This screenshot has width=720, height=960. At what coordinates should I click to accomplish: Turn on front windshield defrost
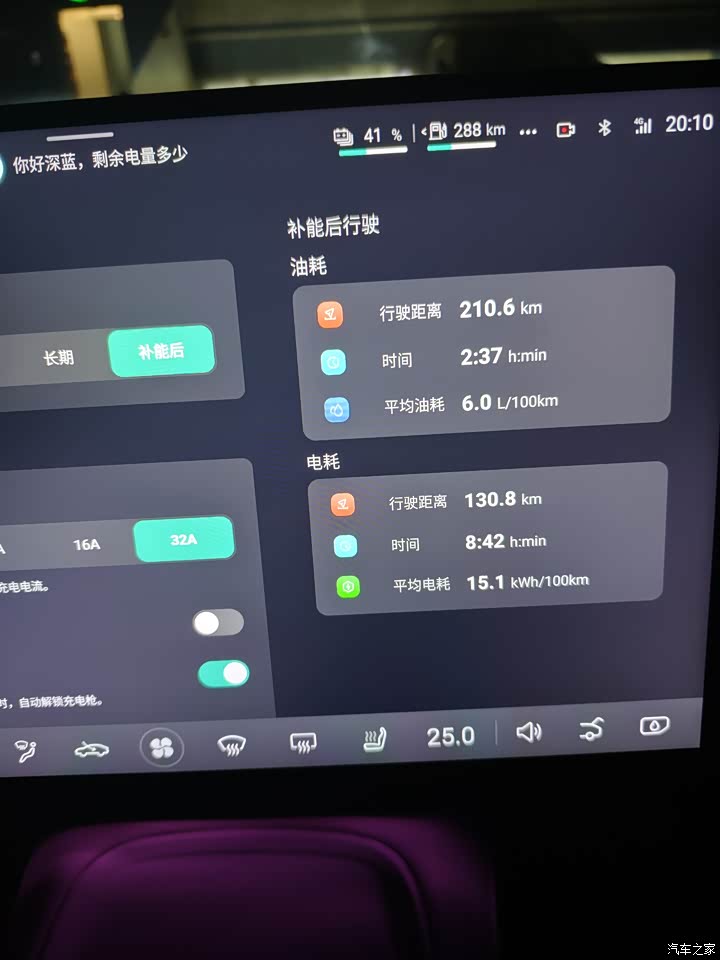click(232, 744)
